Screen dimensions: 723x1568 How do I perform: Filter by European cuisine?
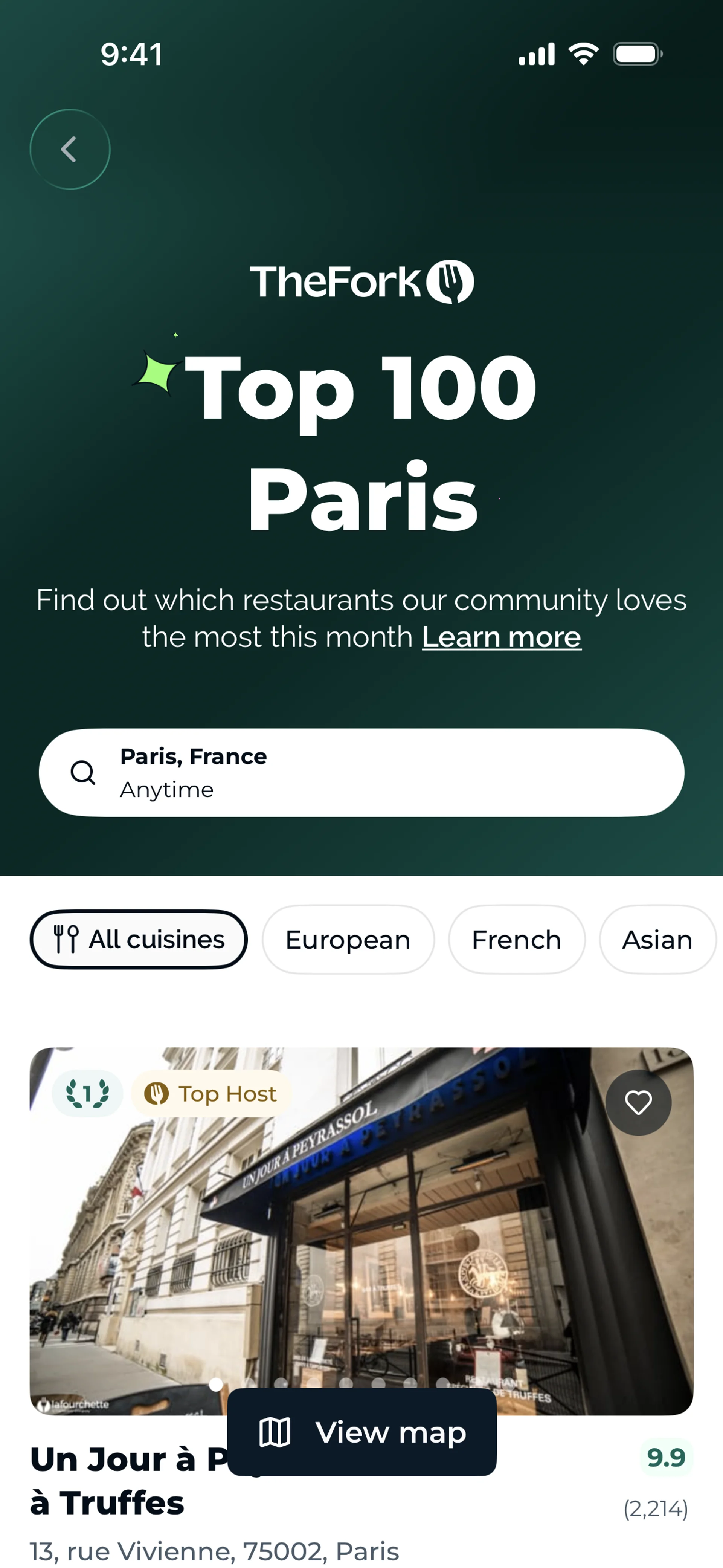click(348, 939)
